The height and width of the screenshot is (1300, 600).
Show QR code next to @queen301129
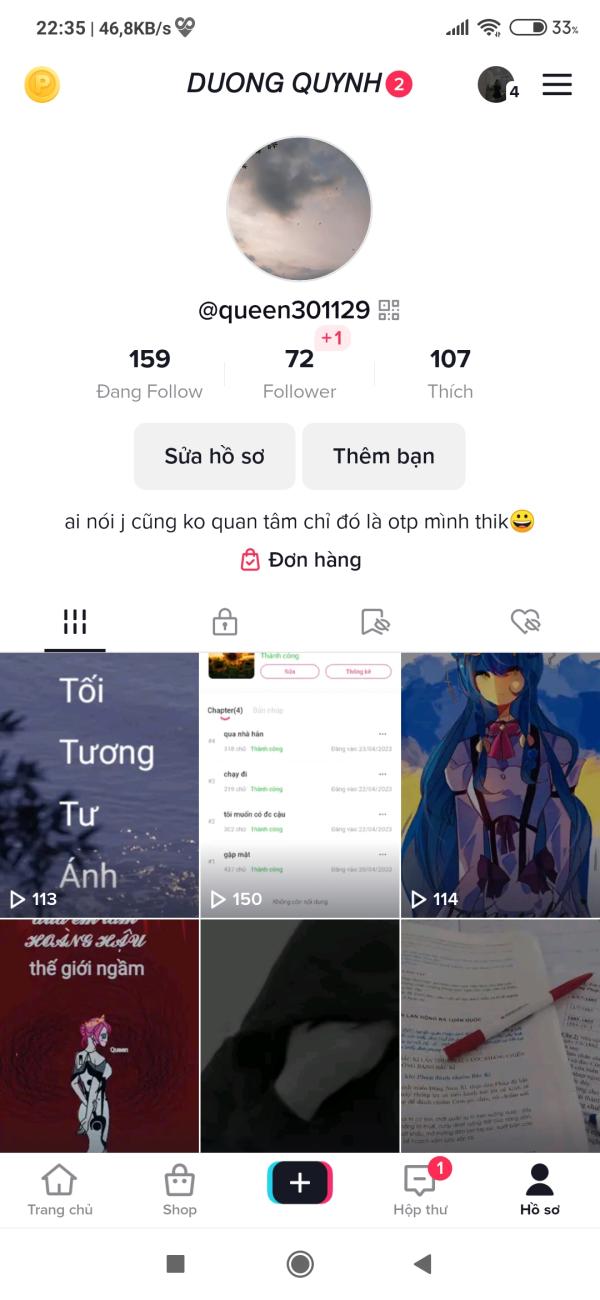[x=389, y=310]
